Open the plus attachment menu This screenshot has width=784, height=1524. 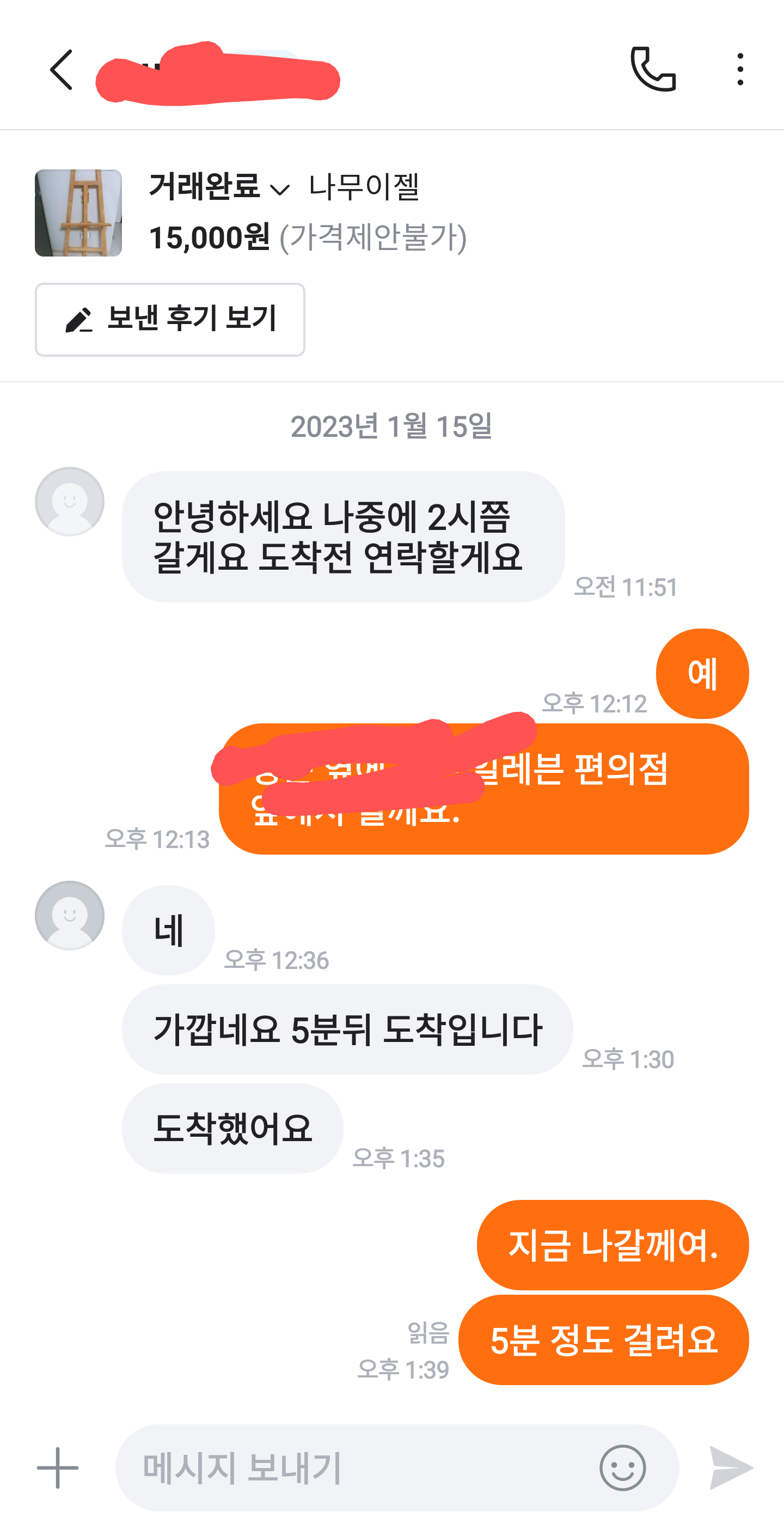pyautogui.click(x=57, y=1468)
